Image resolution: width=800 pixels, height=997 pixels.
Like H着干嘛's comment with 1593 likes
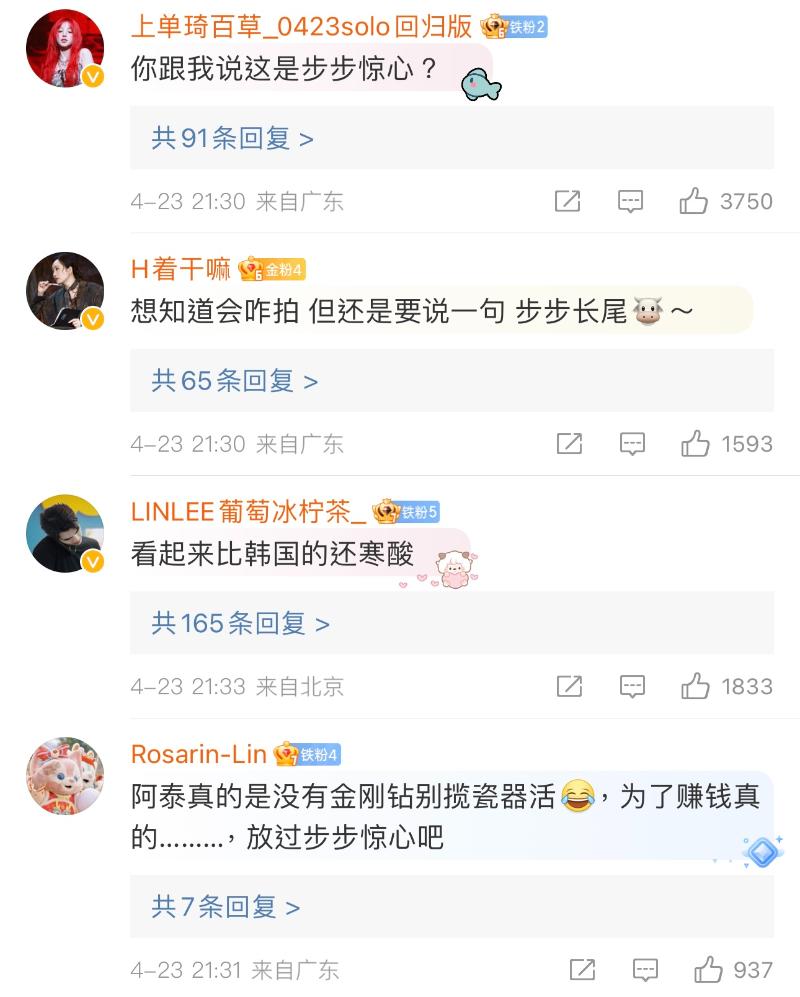[695, 443]
